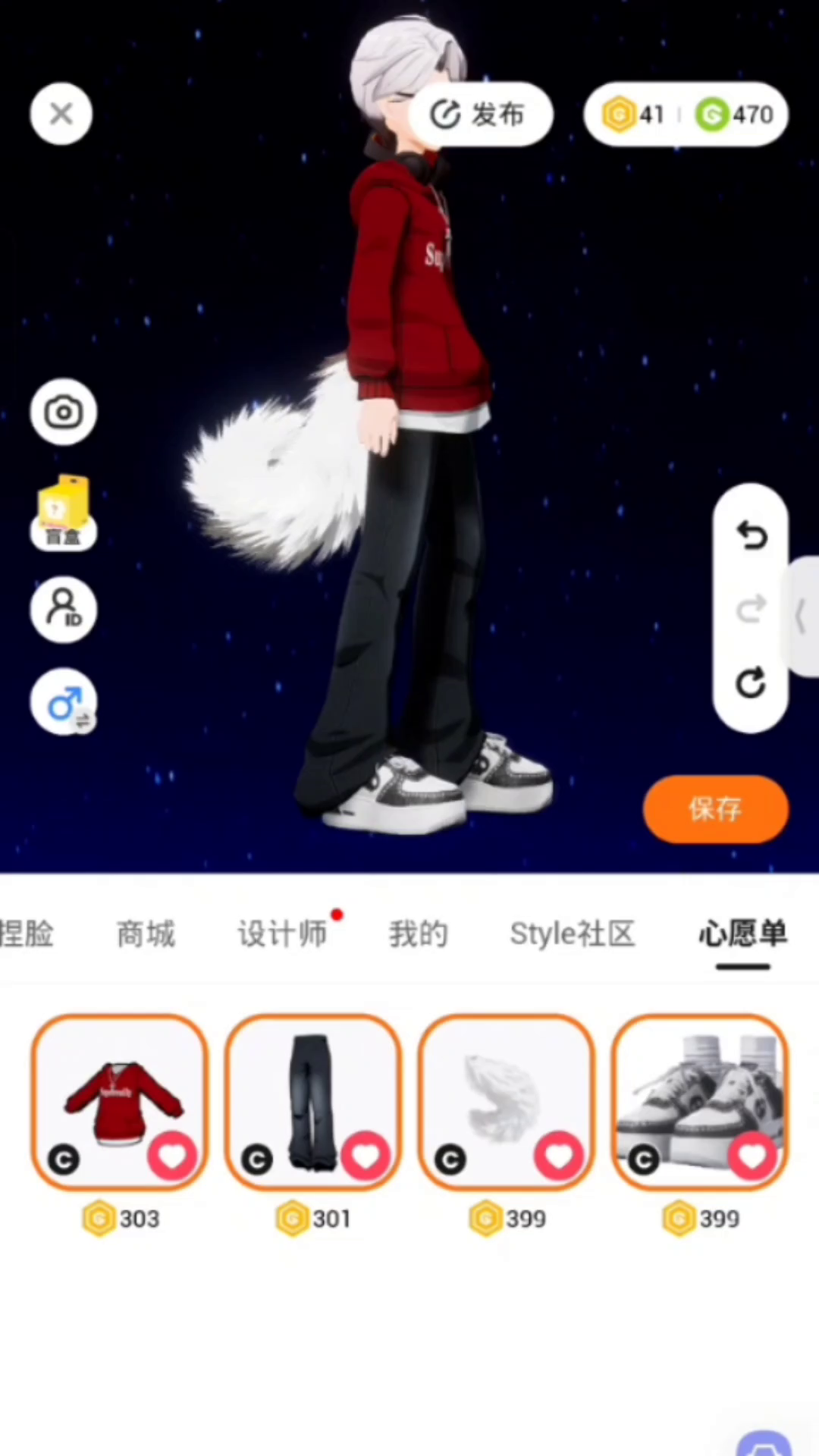Open the coin balance panel
819x1456 pixels.
686,115
